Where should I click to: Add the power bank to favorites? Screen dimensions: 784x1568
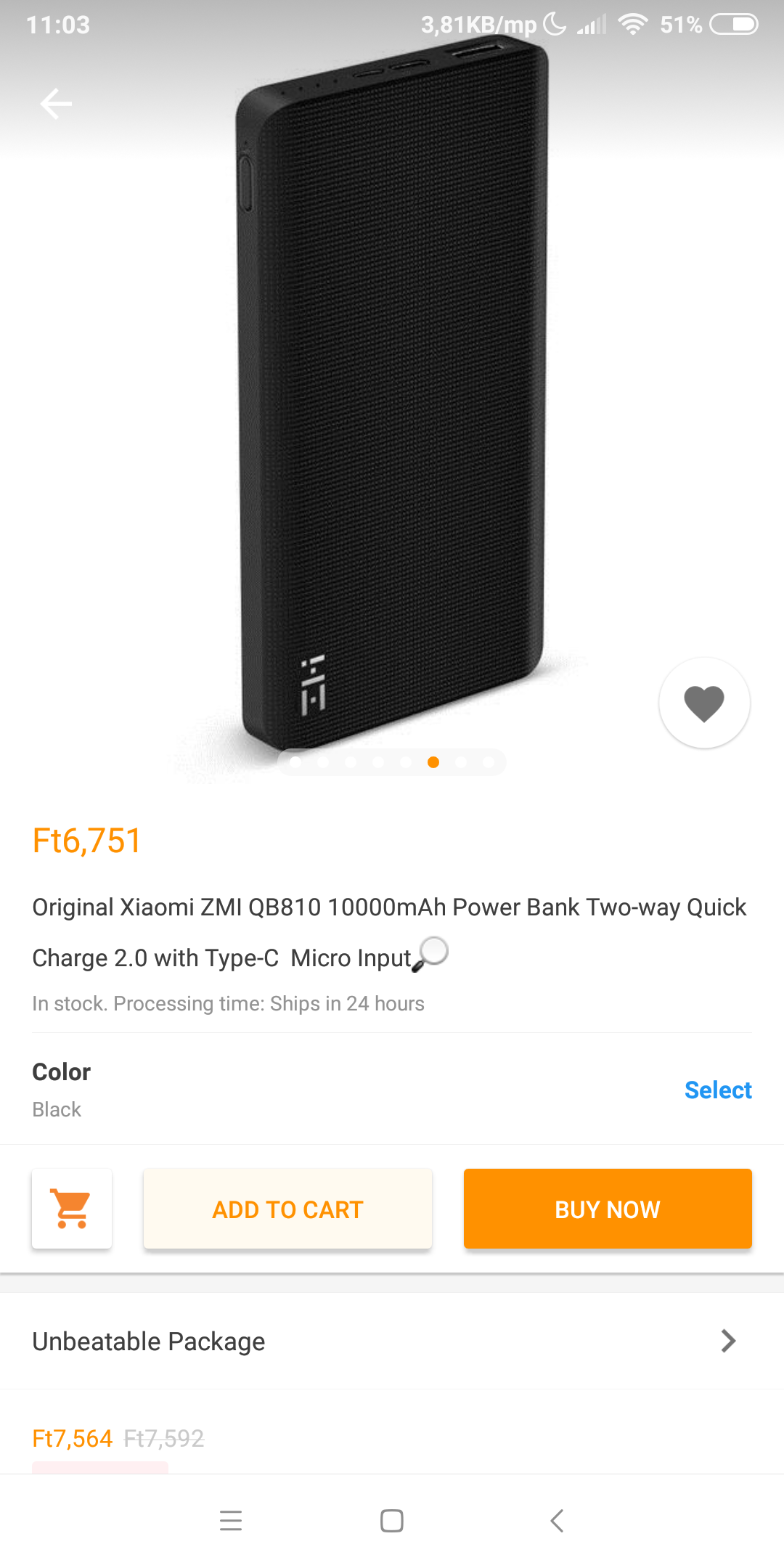click(704, 703)
